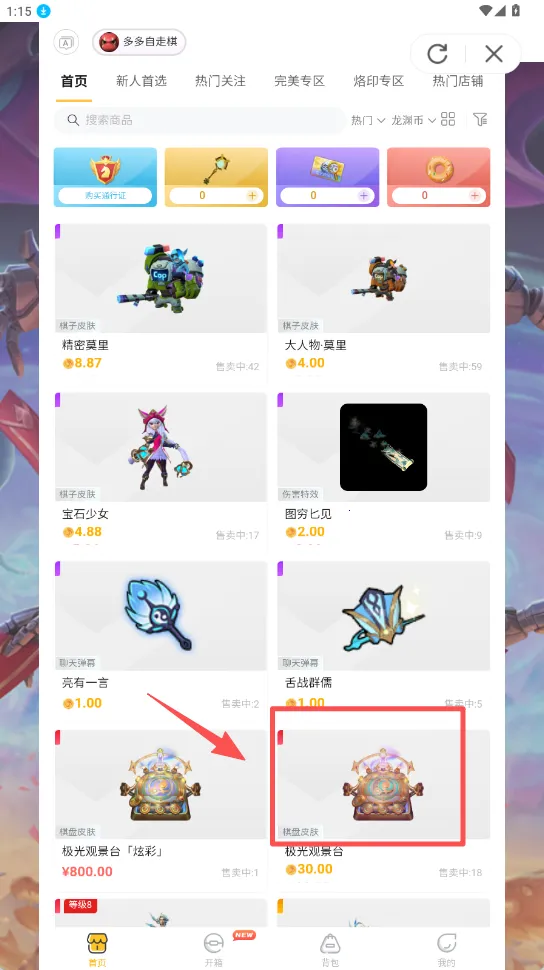The width and height of the screenshot is (544, 970).
Task: Reload the page with the refresh icon
Action: (x=438, y=54)
